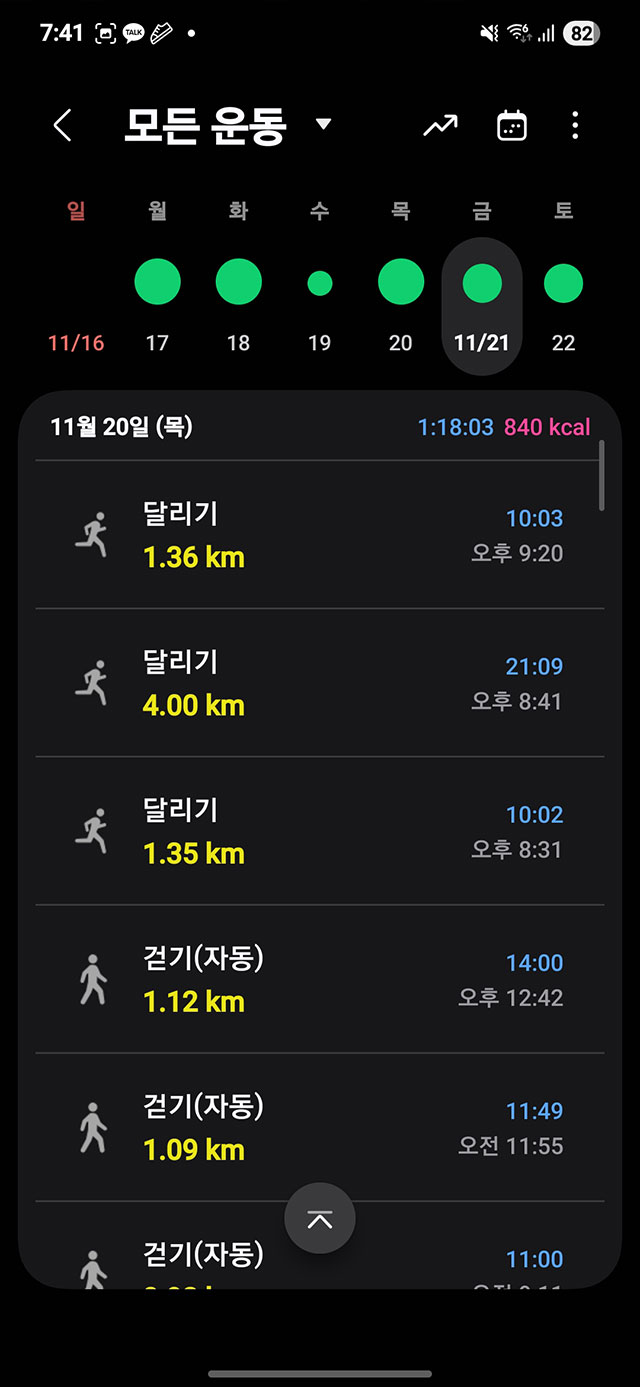Go back with the top-left arrow
This screenshot has width=640, height=1387.
[62, 126]
